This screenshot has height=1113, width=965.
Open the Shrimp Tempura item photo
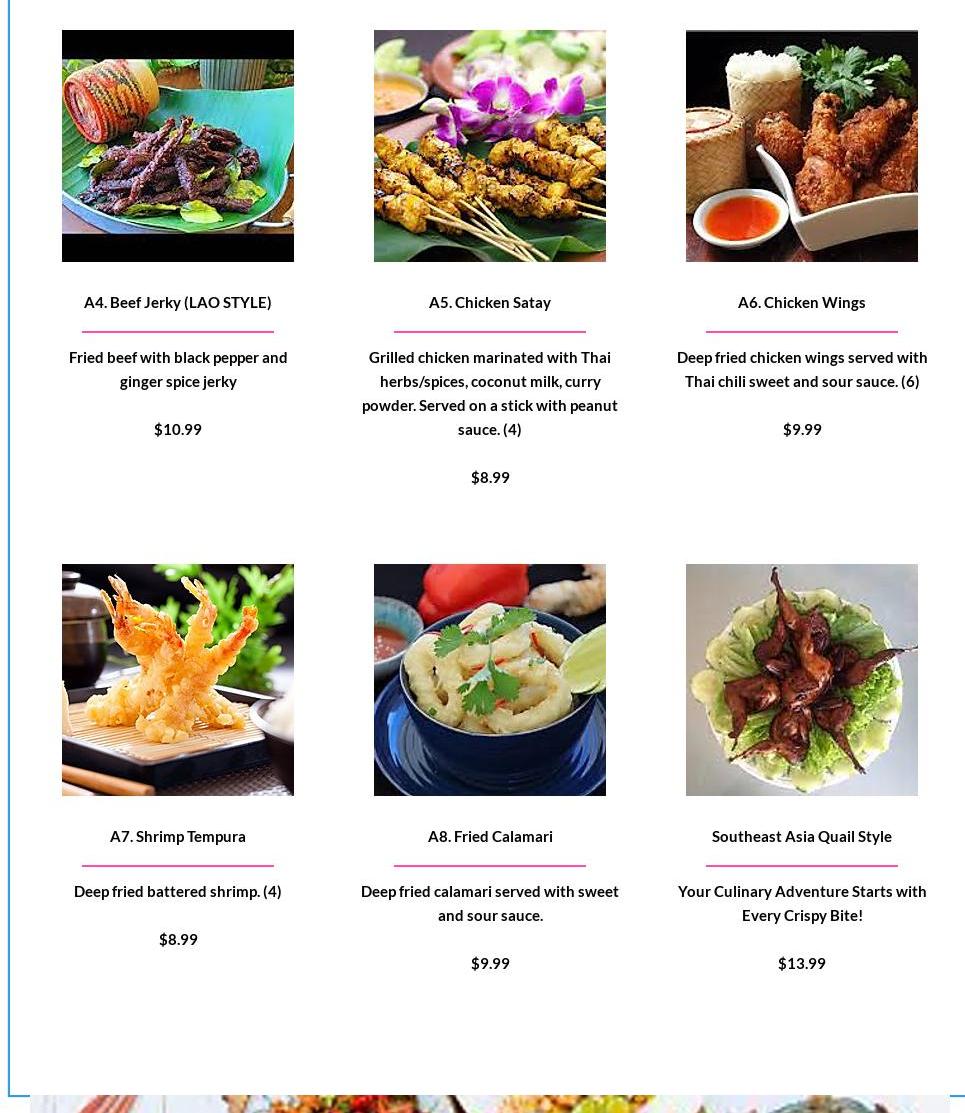(178, 680)
